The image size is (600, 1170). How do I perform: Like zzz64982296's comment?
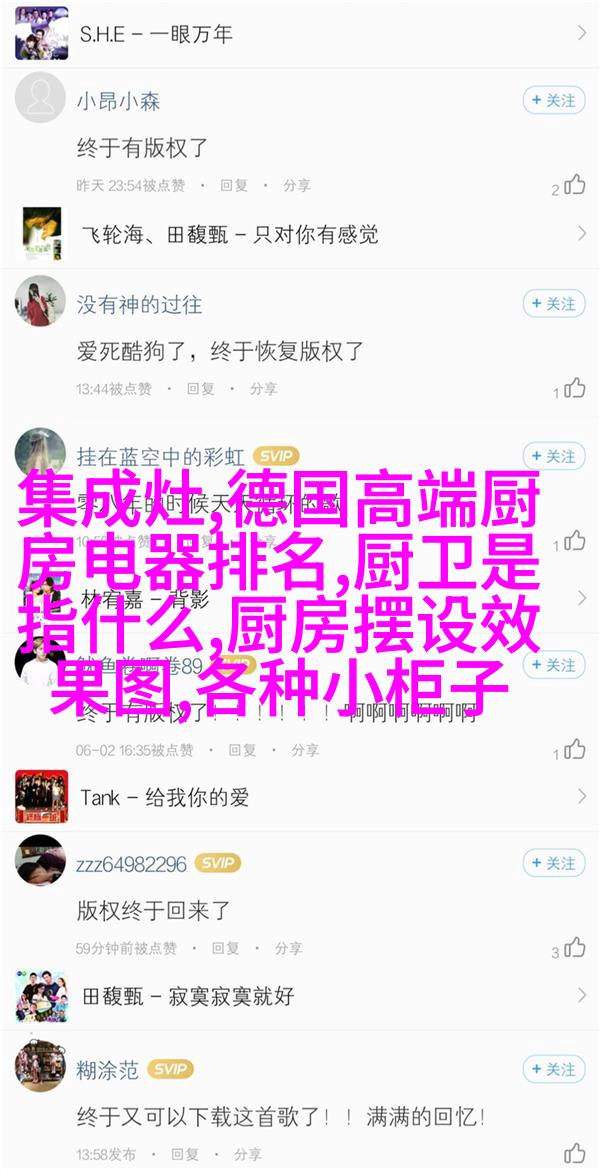click(574, 948)
